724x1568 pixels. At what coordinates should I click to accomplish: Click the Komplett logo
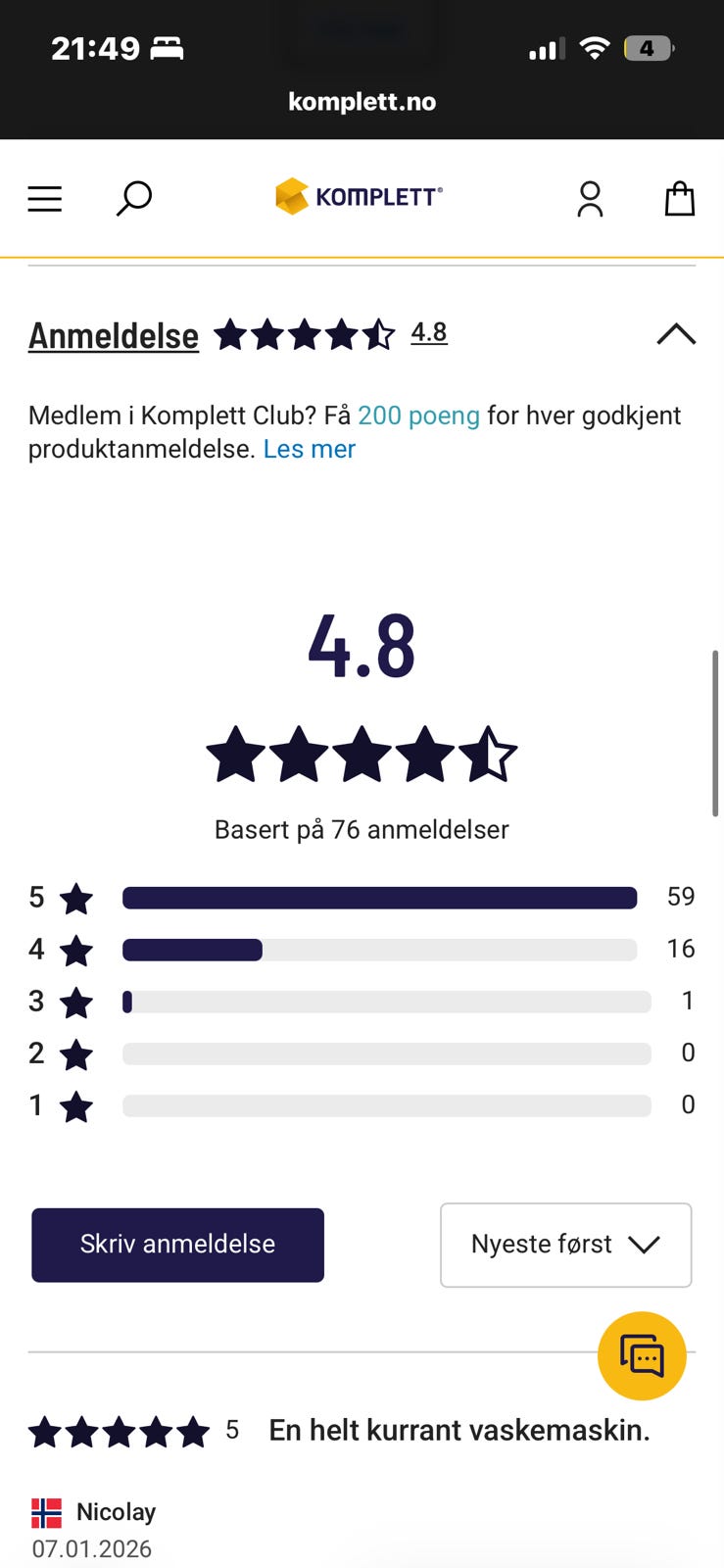(359, 196)
